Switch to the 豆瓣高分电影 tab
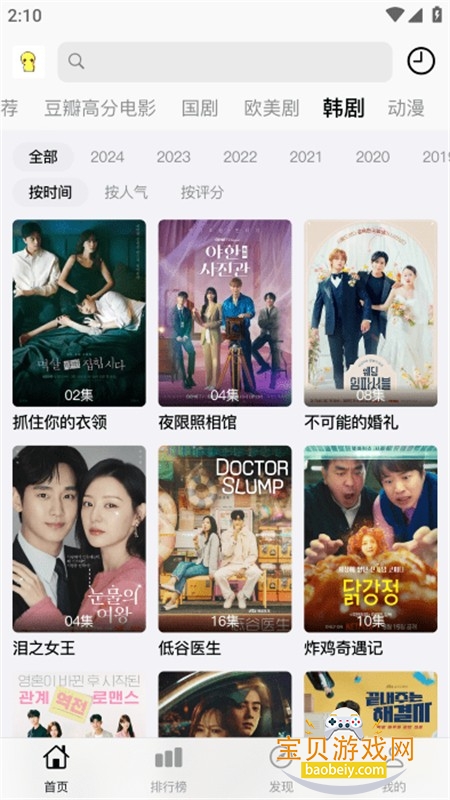Image resolution: width=450 pixels, height=800 pixels. [x=100, y=108]
